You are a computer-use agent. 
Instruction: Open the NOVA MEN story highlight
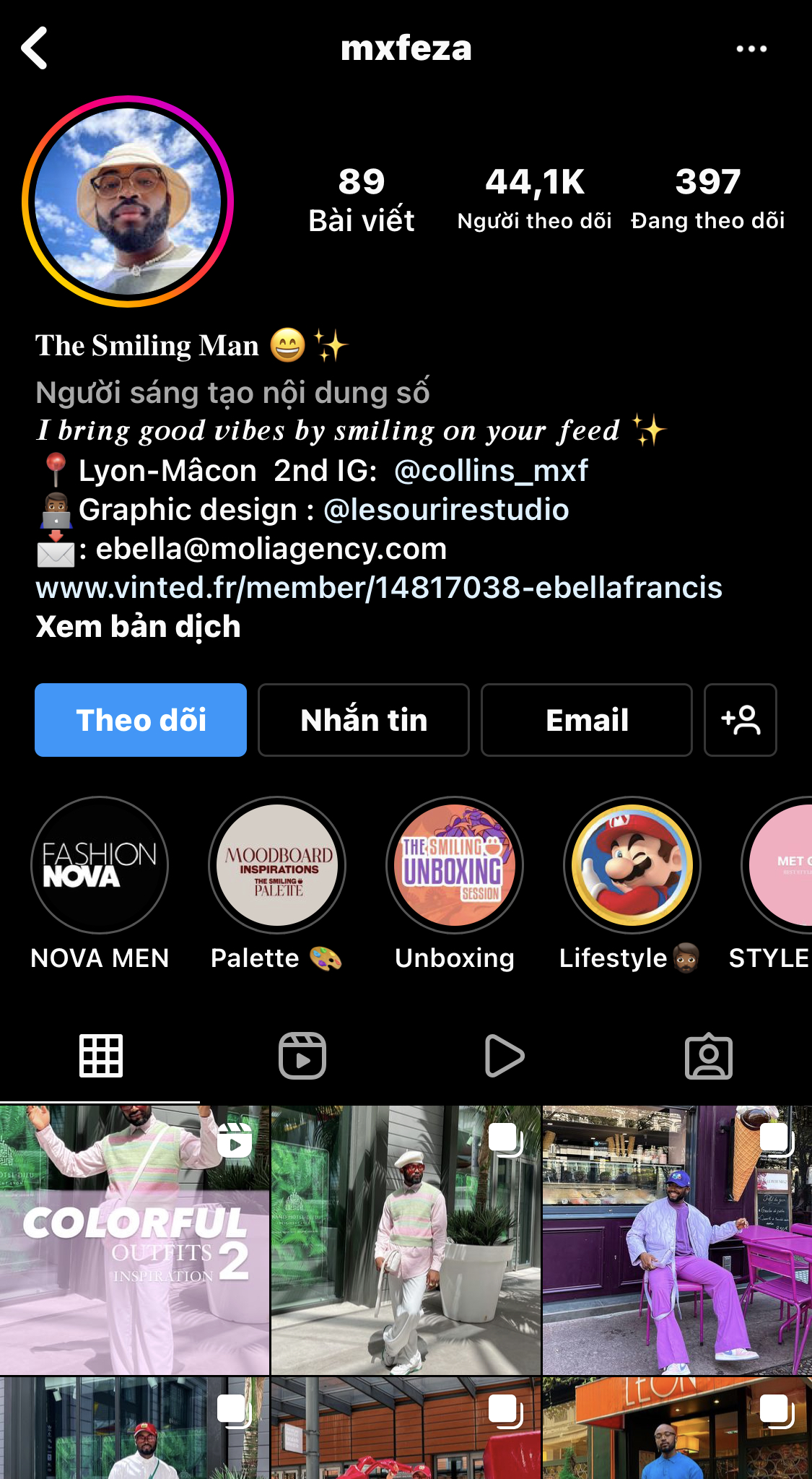100,865
